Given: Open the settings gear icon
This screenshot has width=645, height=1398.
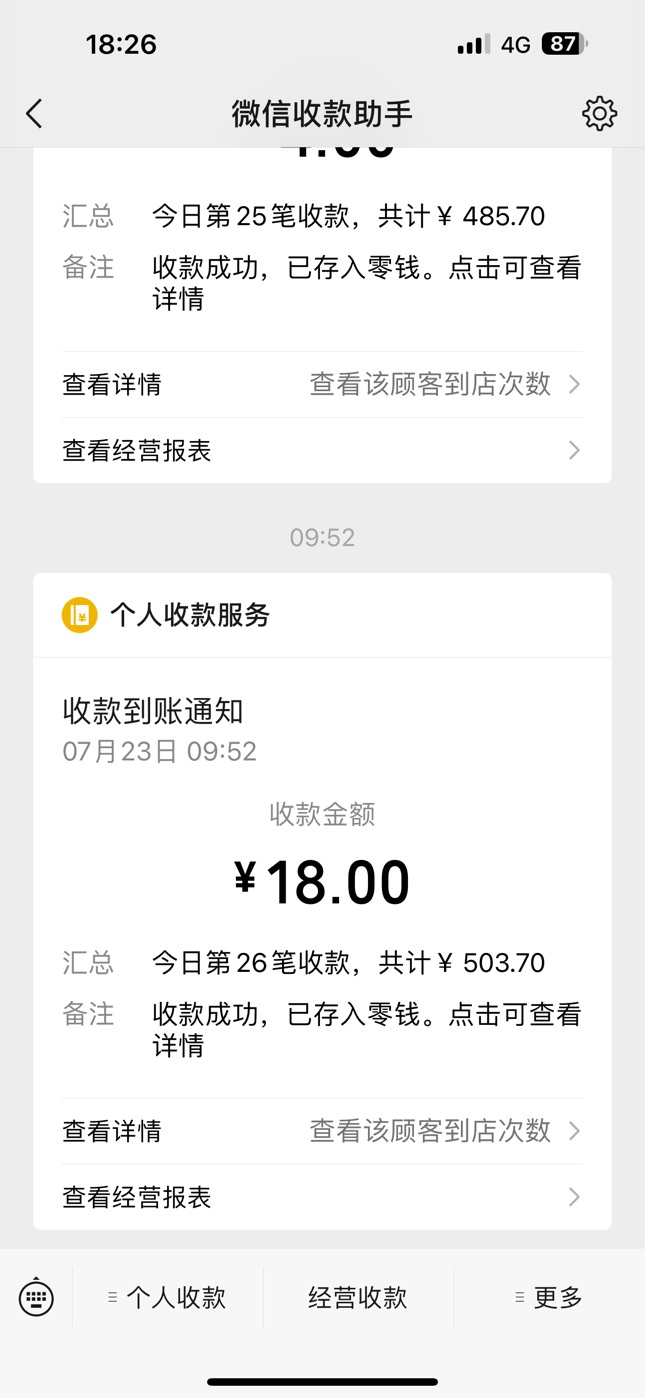Looking at the screenshot, I should tap(599, 113).
